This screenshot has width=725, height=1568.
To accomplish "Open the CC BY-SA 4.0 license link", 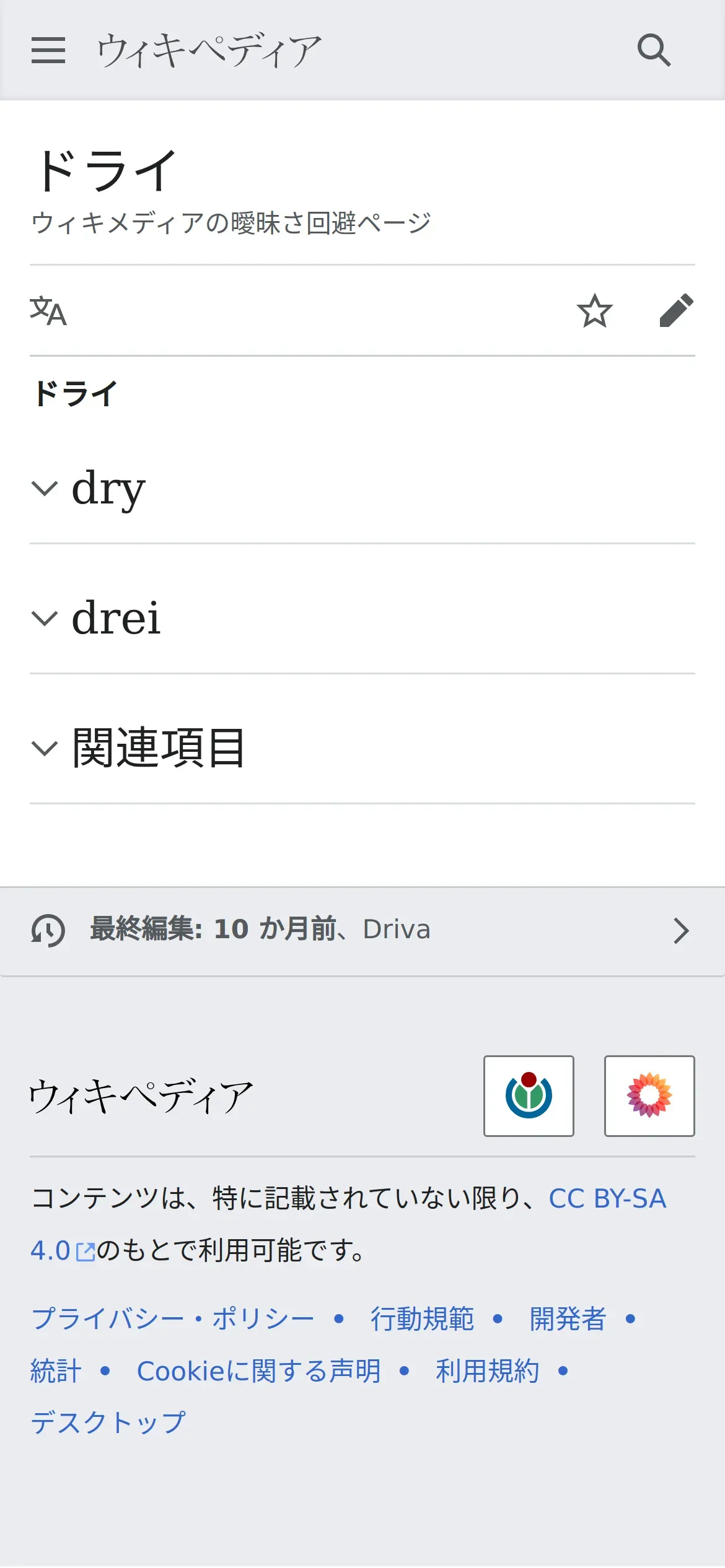I will coord(607,1198).
